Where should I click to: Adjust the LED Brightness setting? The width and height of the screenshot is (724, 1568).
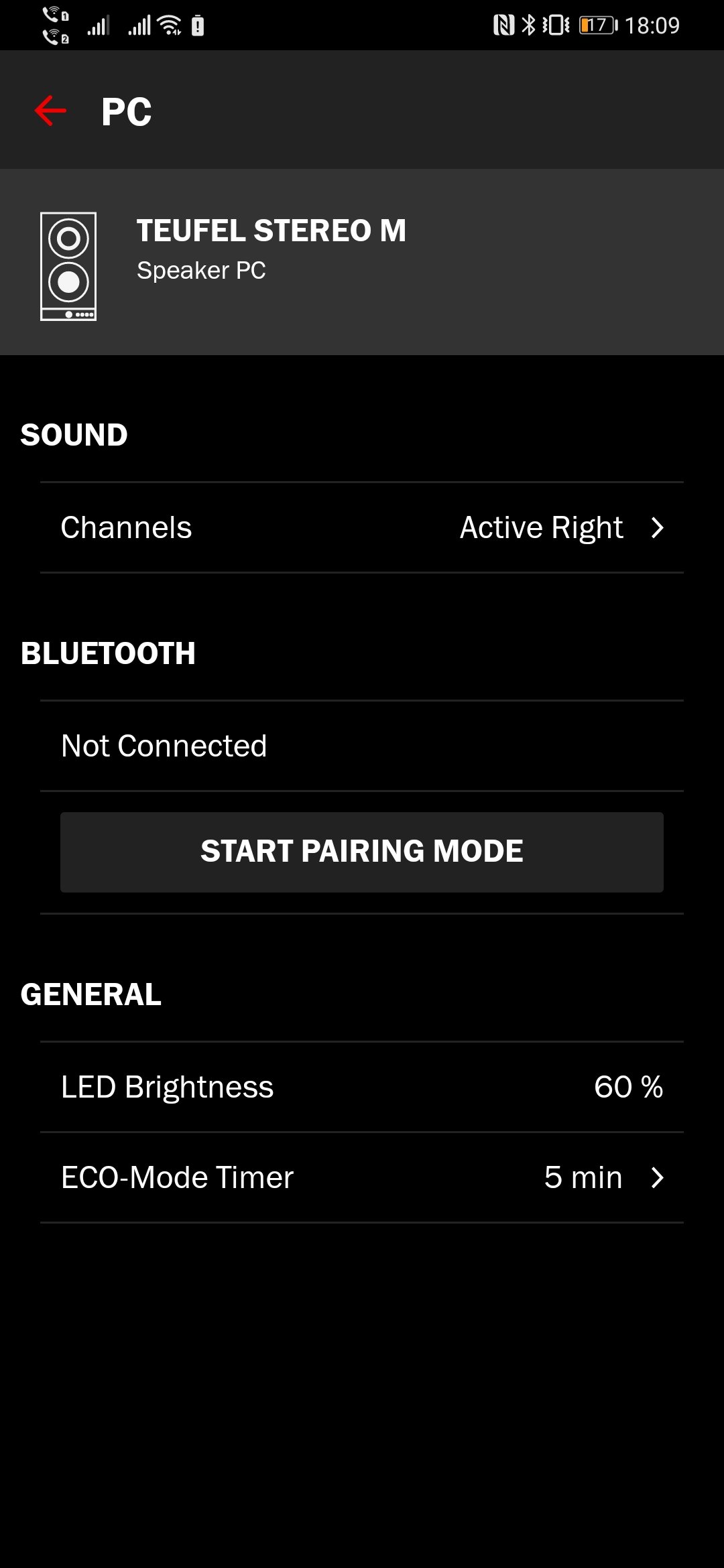pyautogui.click(x=362, y=1087)
